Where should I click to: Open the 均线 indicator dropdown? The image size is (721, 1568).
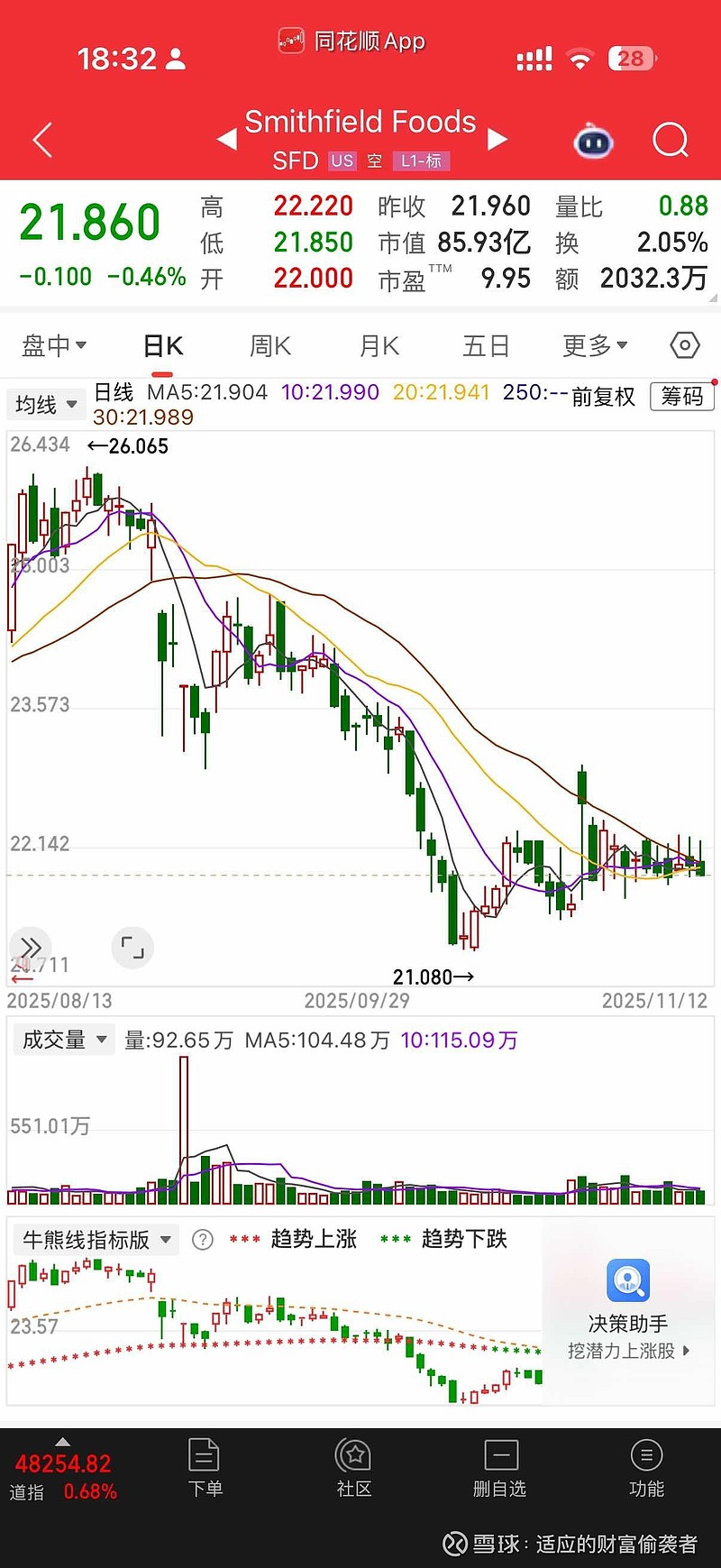pyautogui.click(x=46, y=405)
